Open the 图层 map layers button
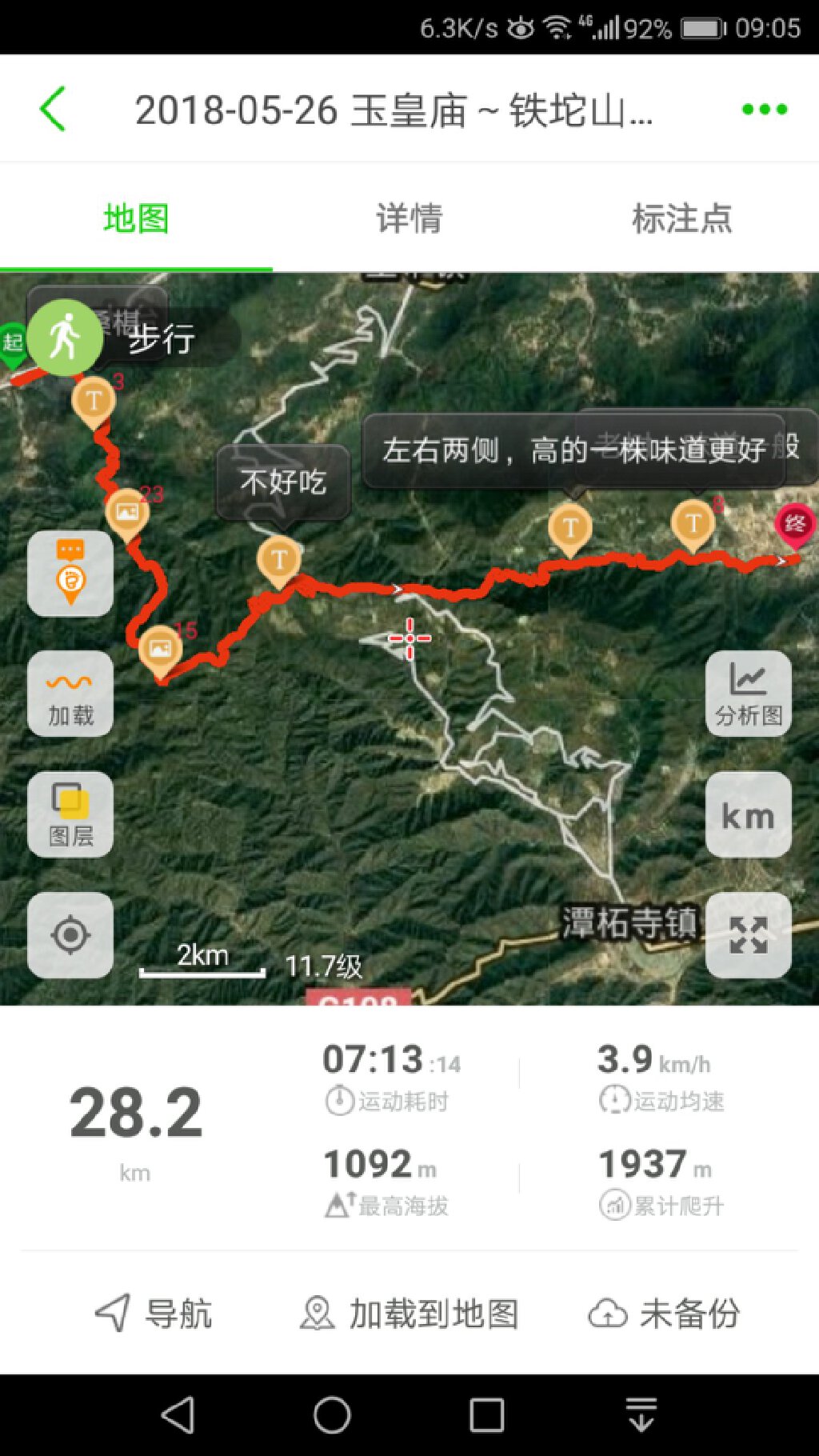Image resolution: width=819 pixels, height=1456 pixels. coord(70,814)
